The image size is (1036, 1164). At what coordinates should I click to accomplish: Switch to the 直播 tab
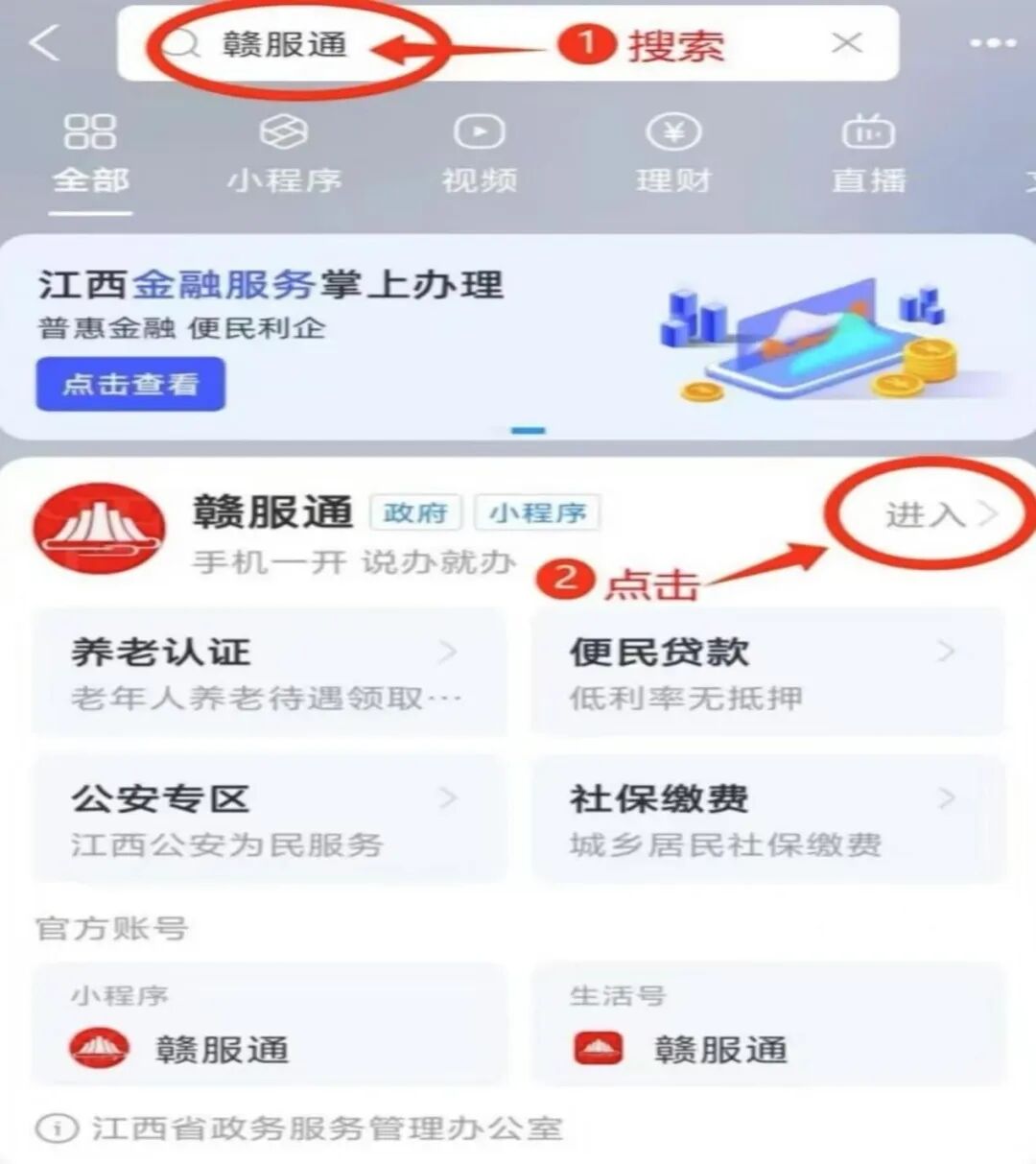point(868,154)
